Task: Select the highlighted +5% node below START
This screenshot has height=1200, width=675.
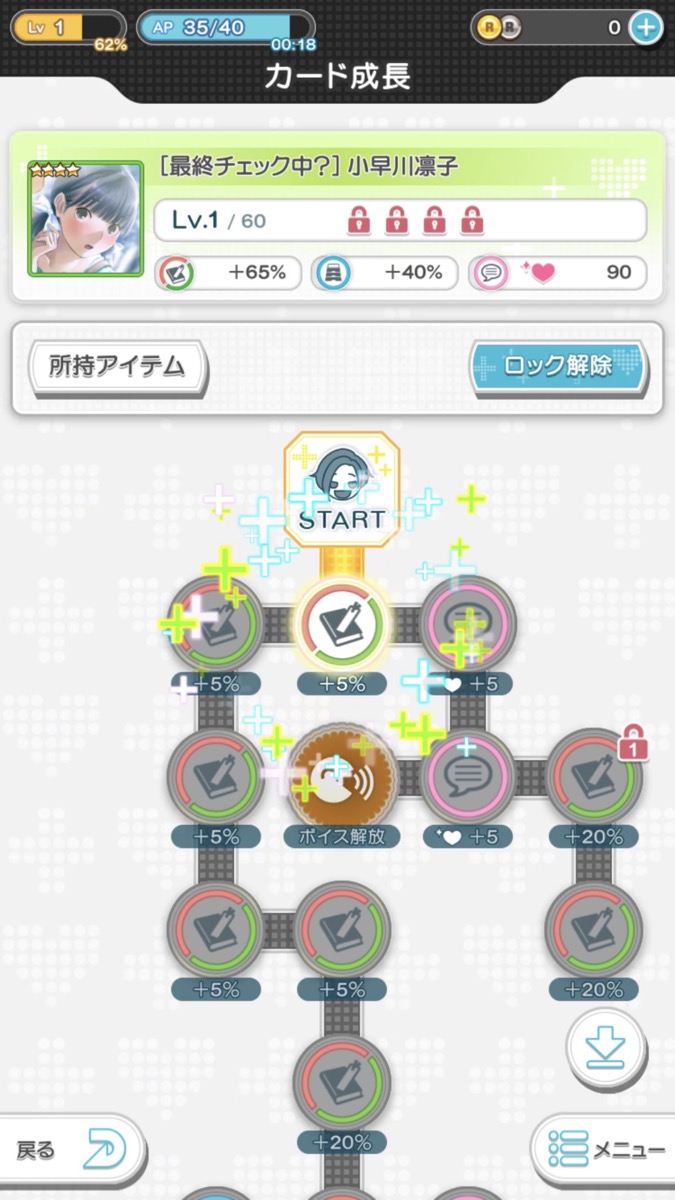Action: (342, 625)
